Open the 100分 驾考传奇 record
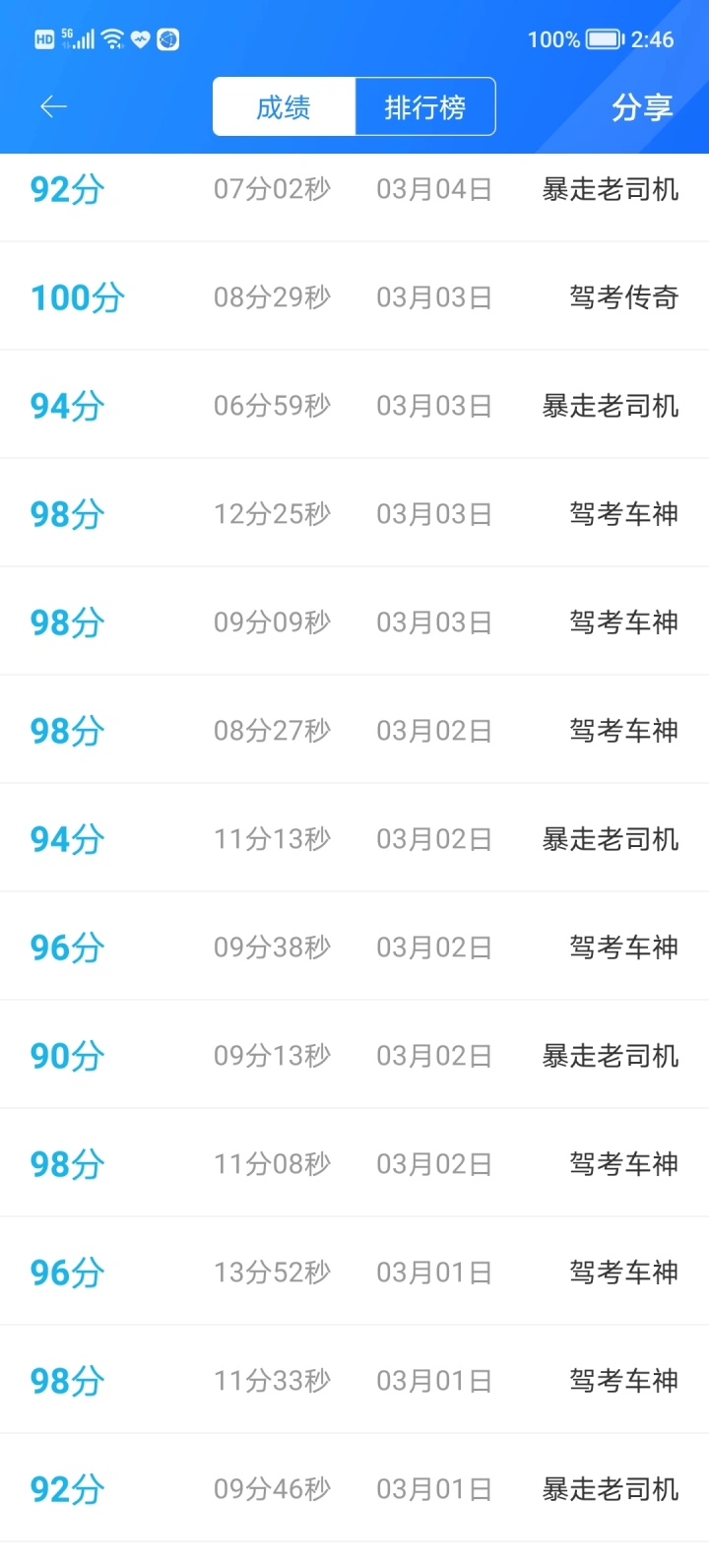This screenshot has width=709, height=1568. [x=354, y=296]
